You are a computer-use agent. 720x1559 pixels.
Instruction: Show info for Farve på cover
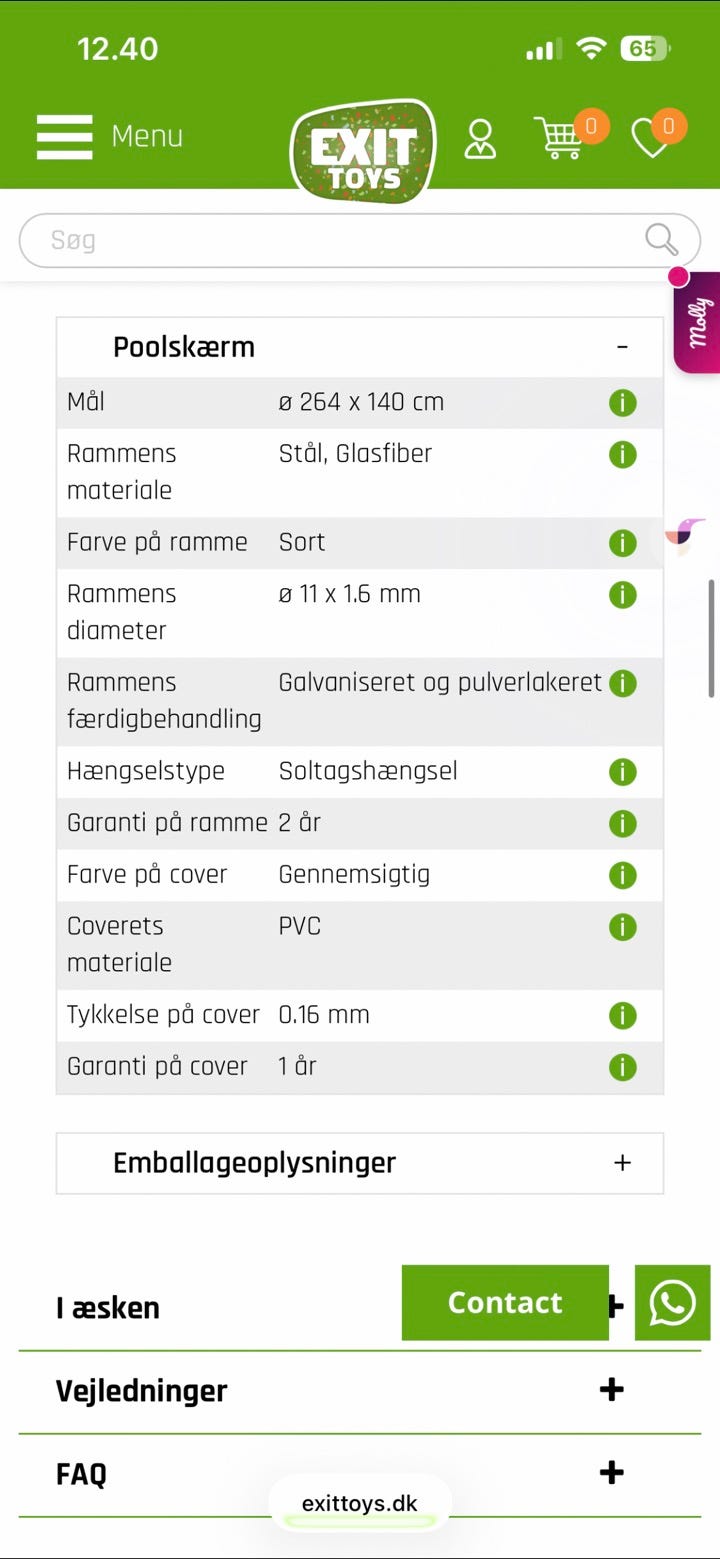click(x=622, y=876)
